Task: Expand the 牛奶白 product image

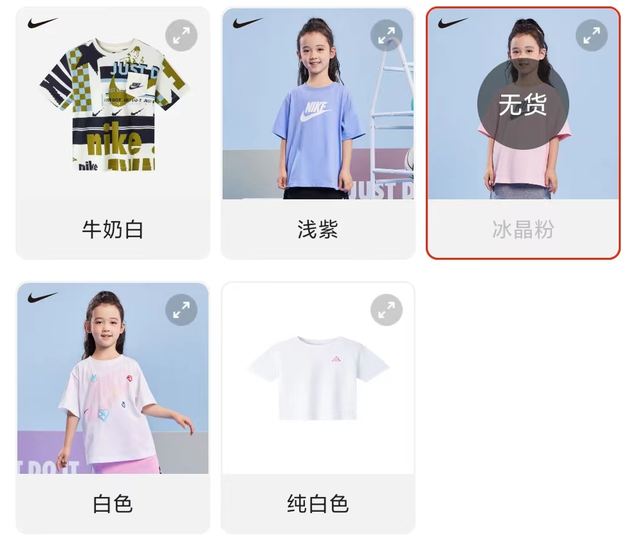Action: [x=181, y=35]
